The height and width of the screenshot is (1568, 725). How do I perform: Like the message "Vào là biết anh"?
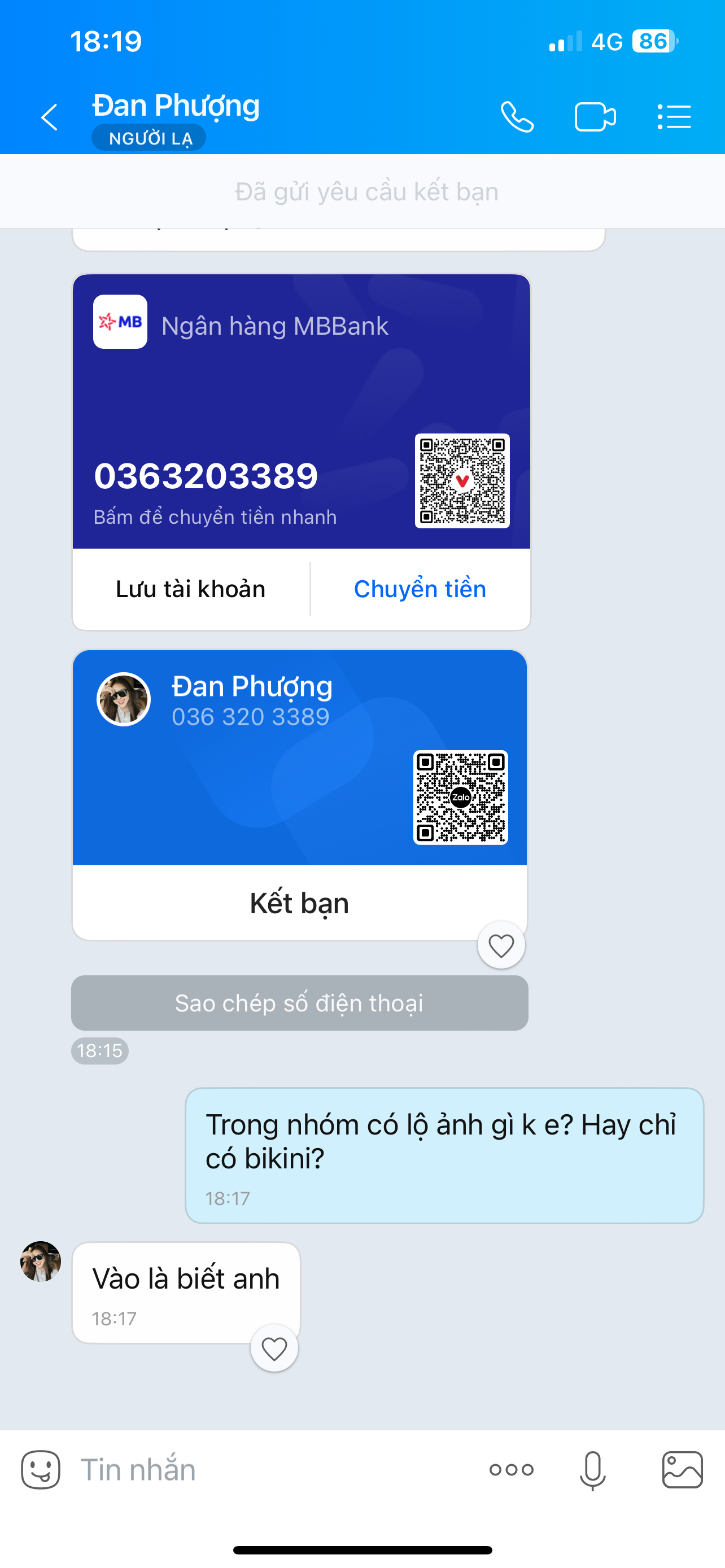point(274,1349)
